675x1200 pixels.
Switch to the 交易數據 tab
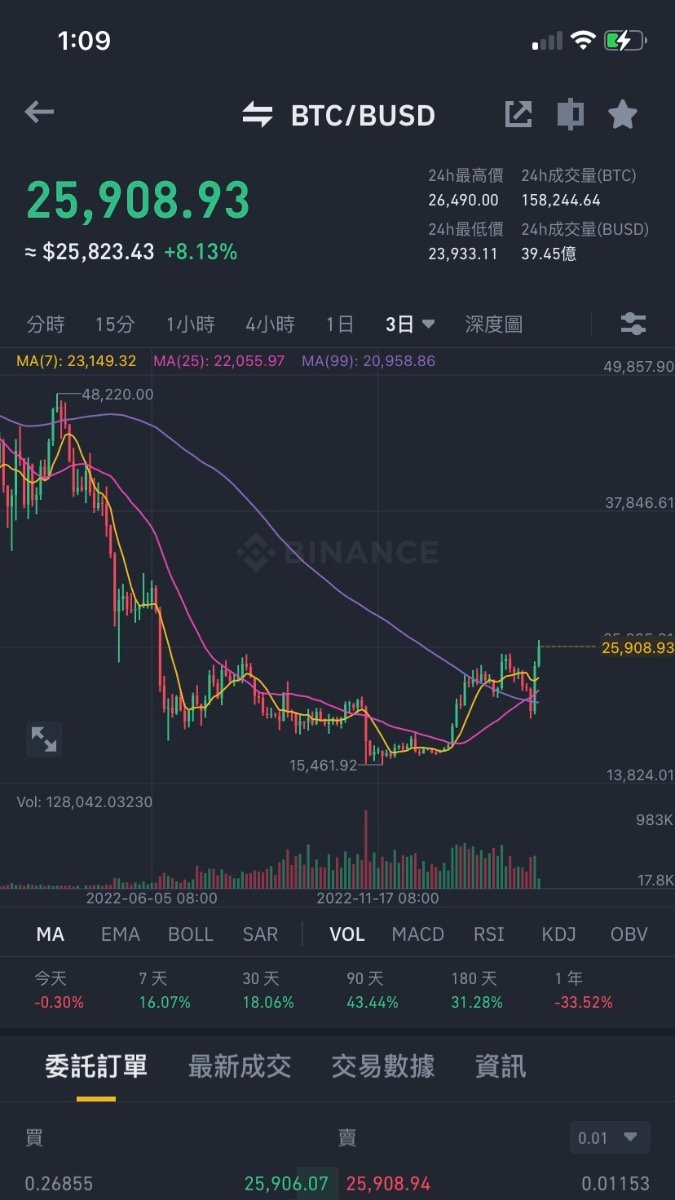pyautogui.click(x=383, y=1066)
